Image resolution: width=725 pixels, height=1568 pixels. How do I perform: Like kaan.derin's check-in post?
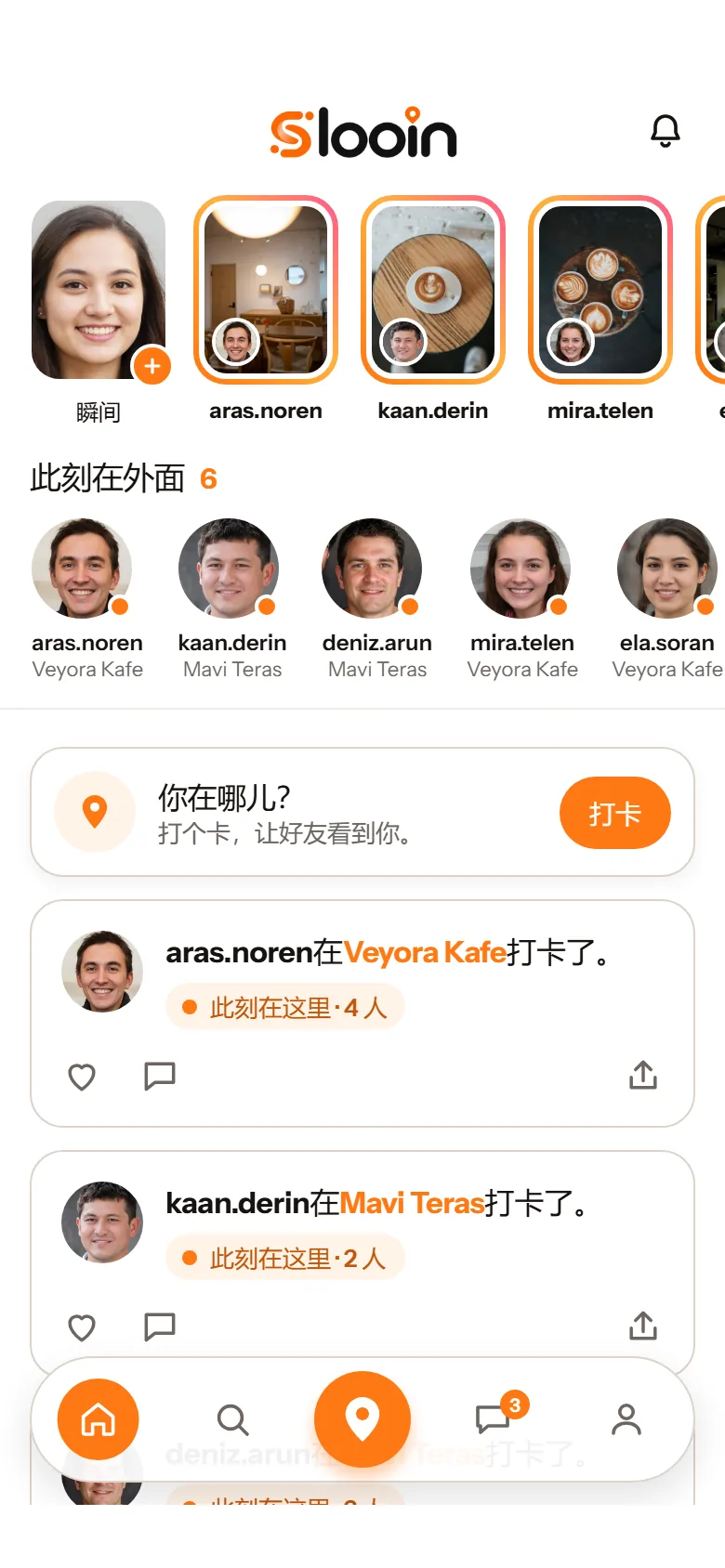click(x=82, y=1327)
